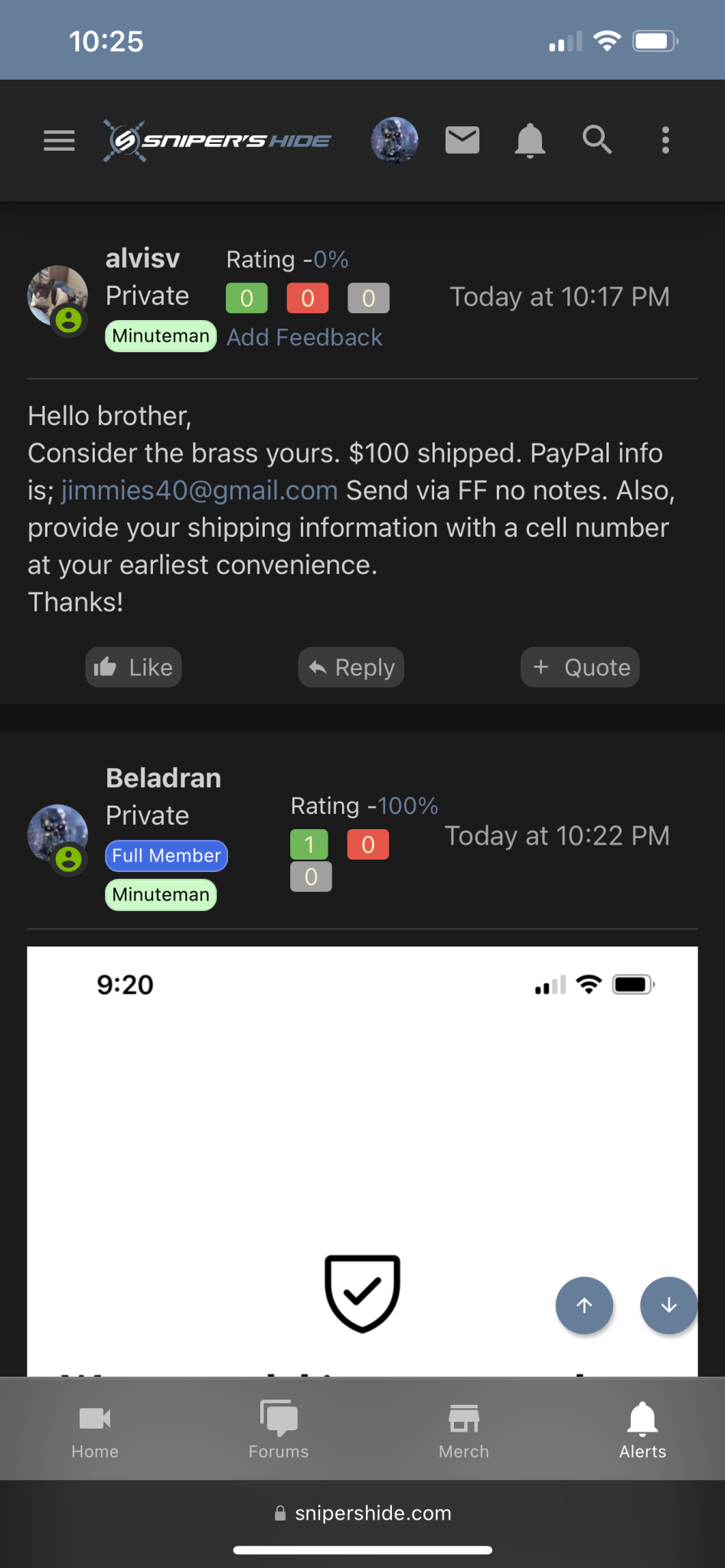Quote alvisv's message
Screen dimensions: 725x1568
click(x=580, y=668)
